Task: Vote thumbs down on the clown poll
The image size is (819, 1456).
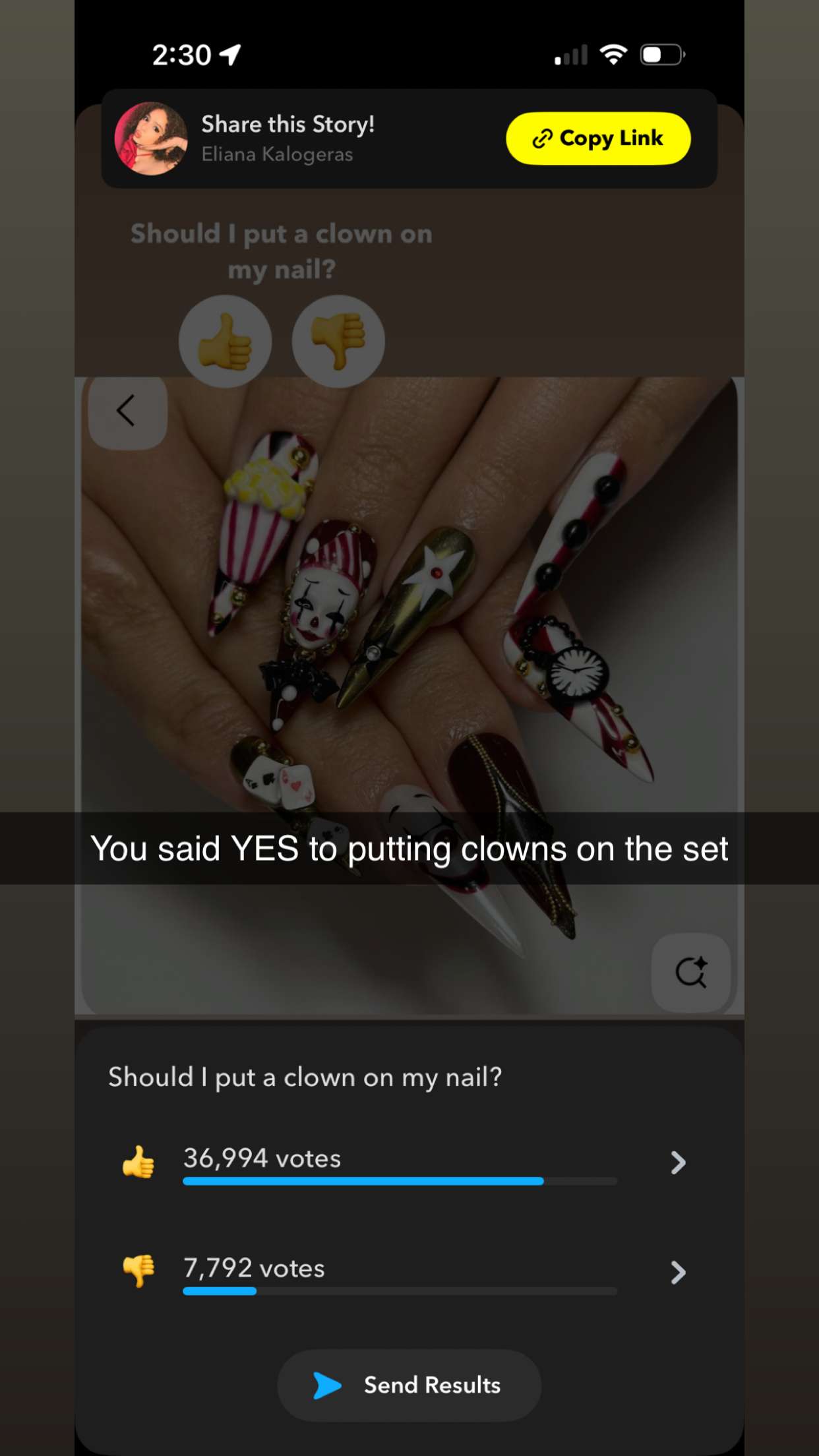Action: pyautogui.click(x=338, y=340)
